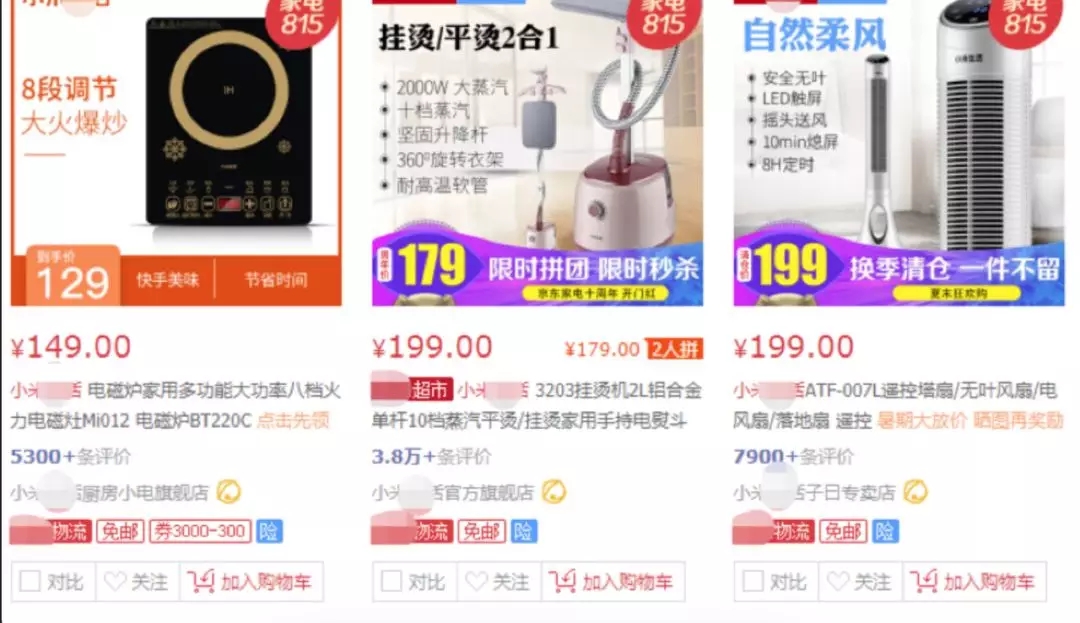View the 7900+ reviews of the tower fan
Viewport: 1080px width, 623px height.
[x=793, y=457]
